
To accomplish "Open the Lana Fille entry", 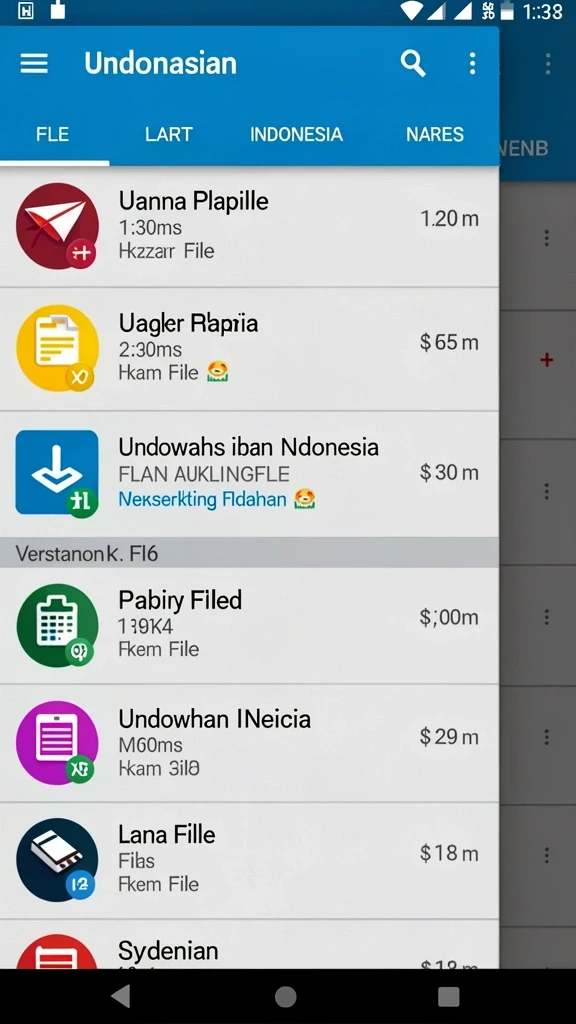I will [x=249, y=861].
